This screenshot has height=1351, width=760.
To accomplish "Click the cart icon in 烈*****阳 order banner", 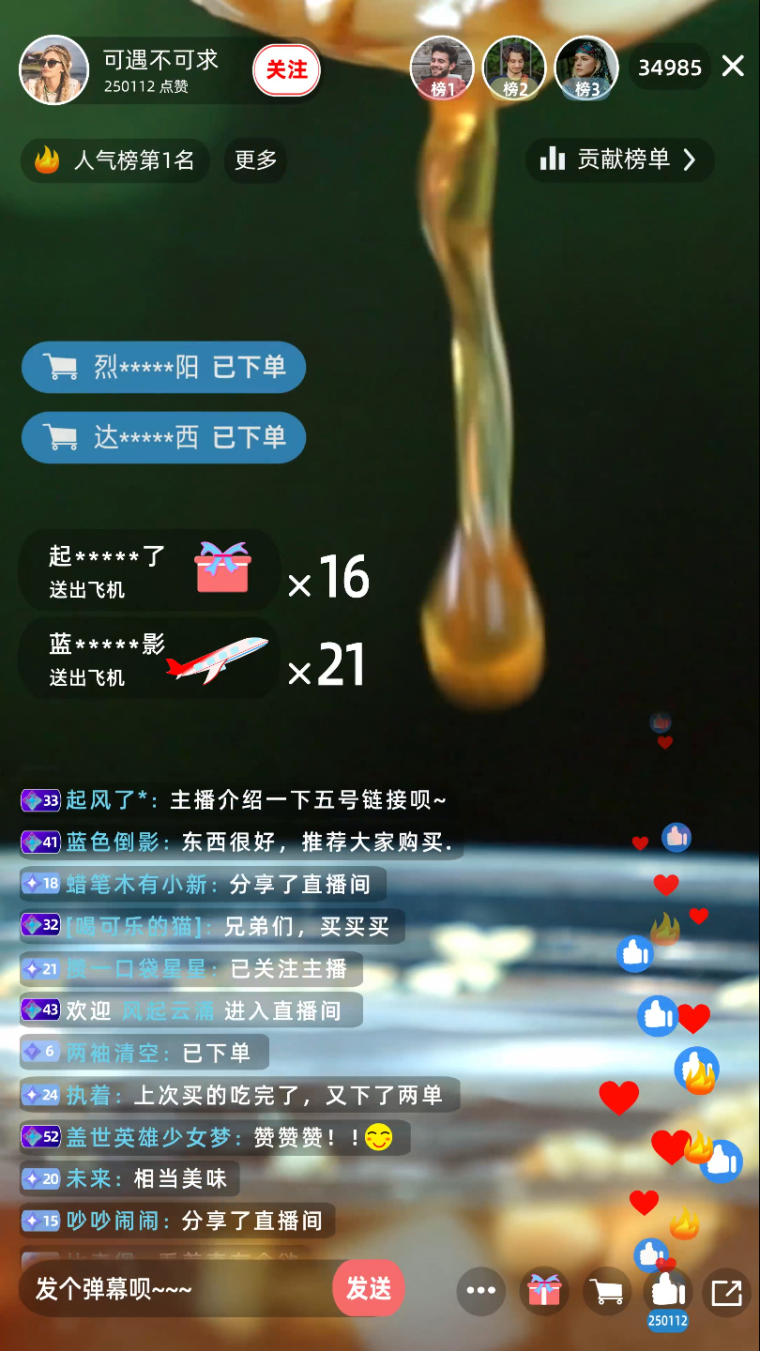I will tap(62, 367).
